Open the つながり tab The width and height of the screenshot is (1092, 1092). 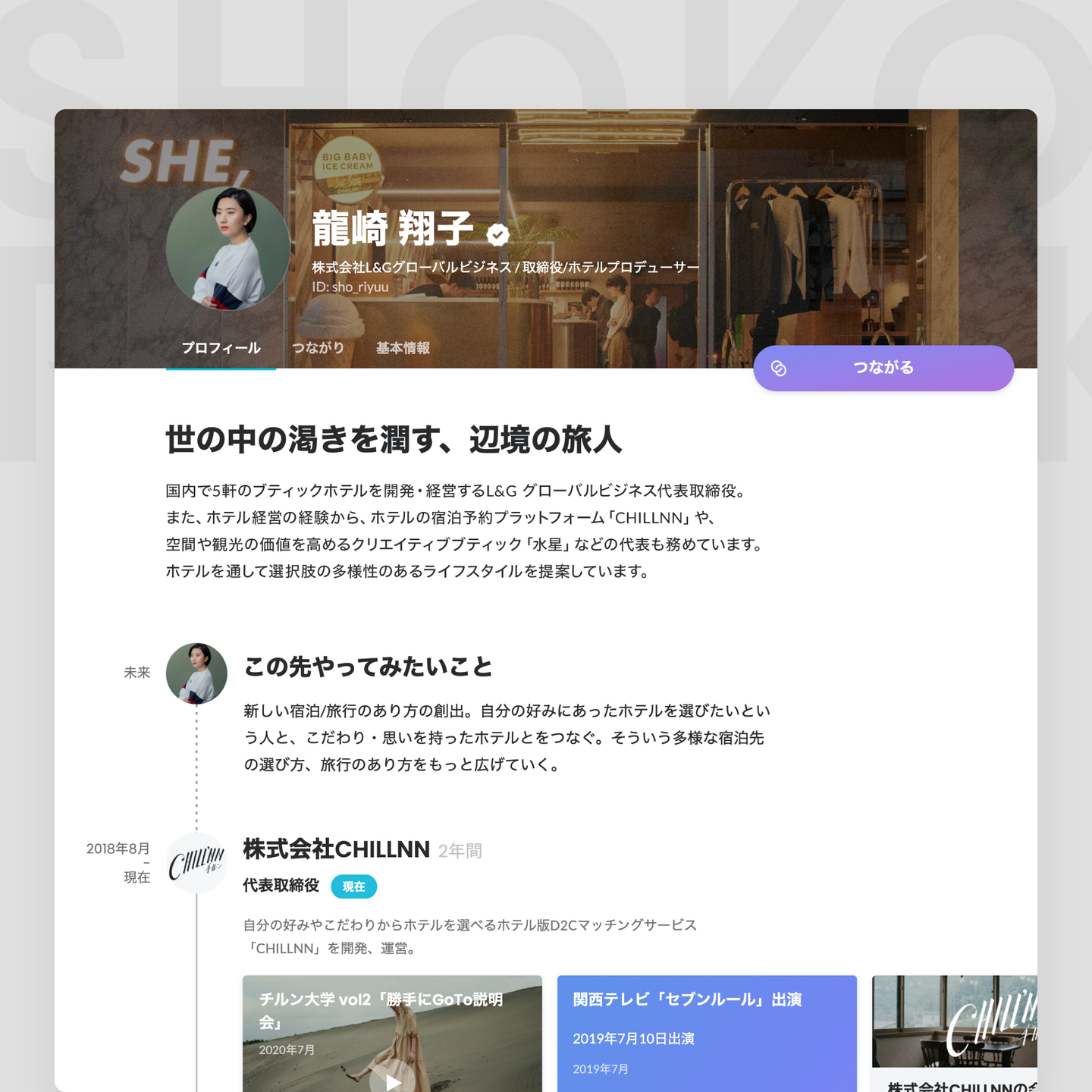[318, 348]
